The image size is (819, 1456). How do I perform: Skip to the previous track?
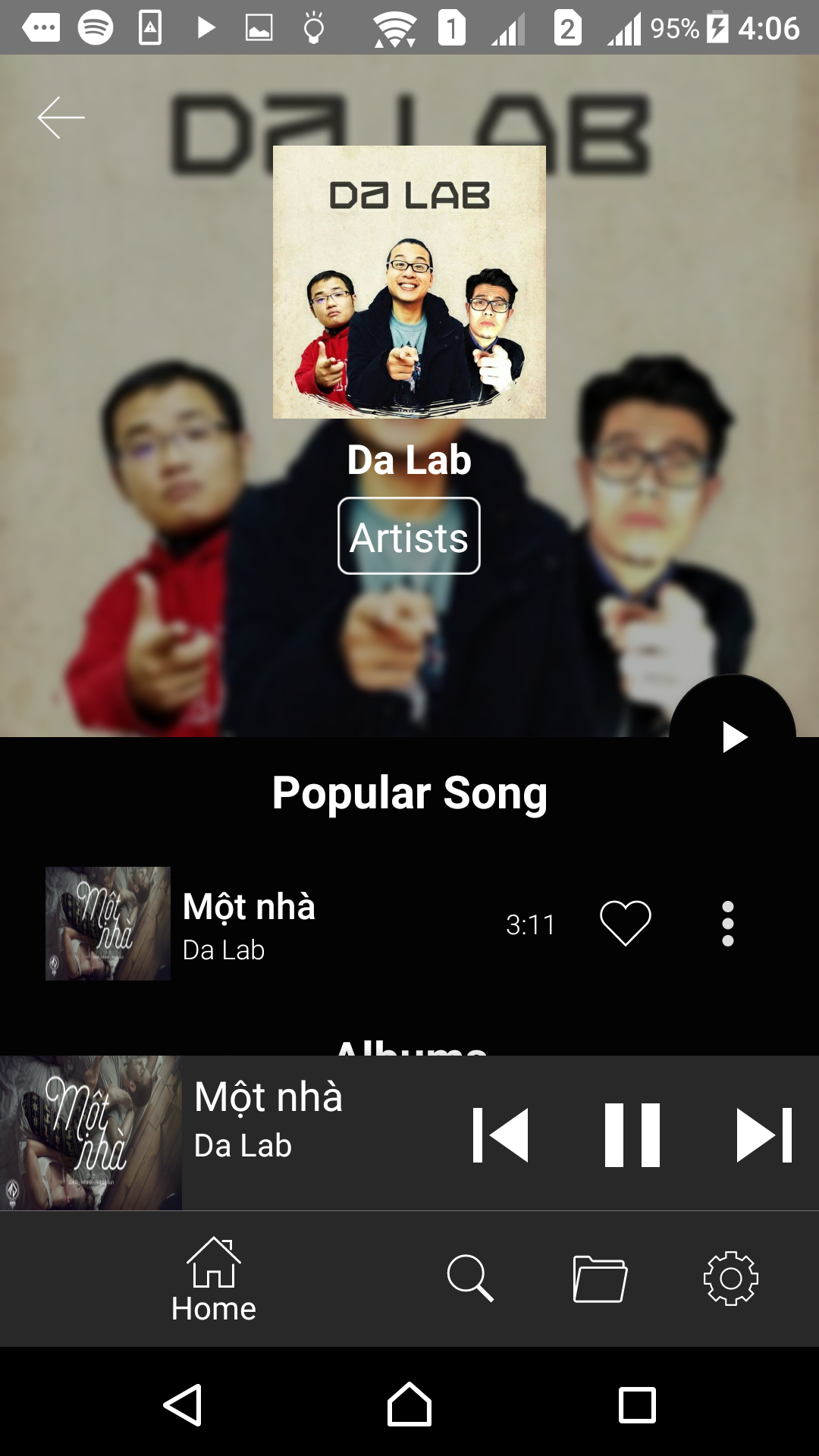point(500,1135)
